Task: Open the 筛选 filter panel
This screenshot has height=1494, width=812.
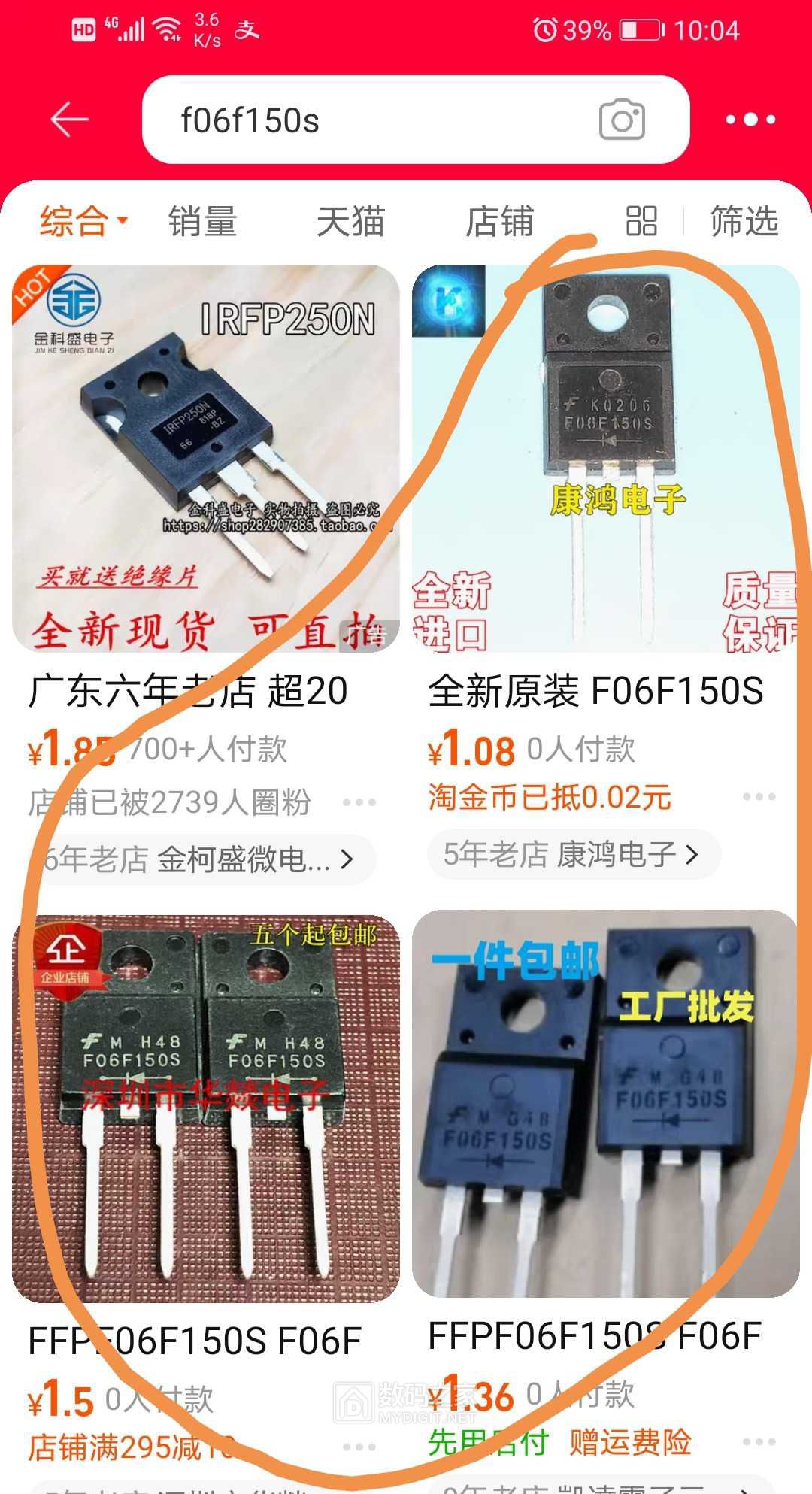Action: click(744, 221)
